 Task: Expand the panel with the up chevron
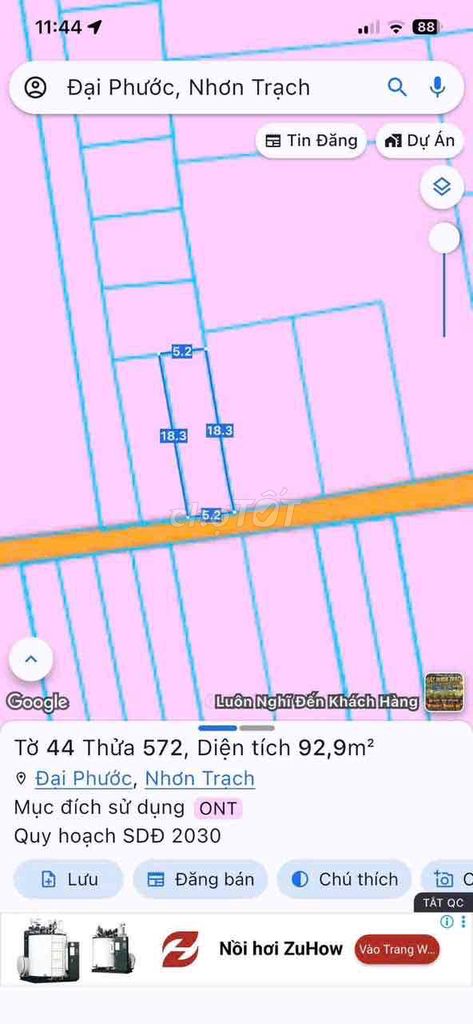click(31, 660)
